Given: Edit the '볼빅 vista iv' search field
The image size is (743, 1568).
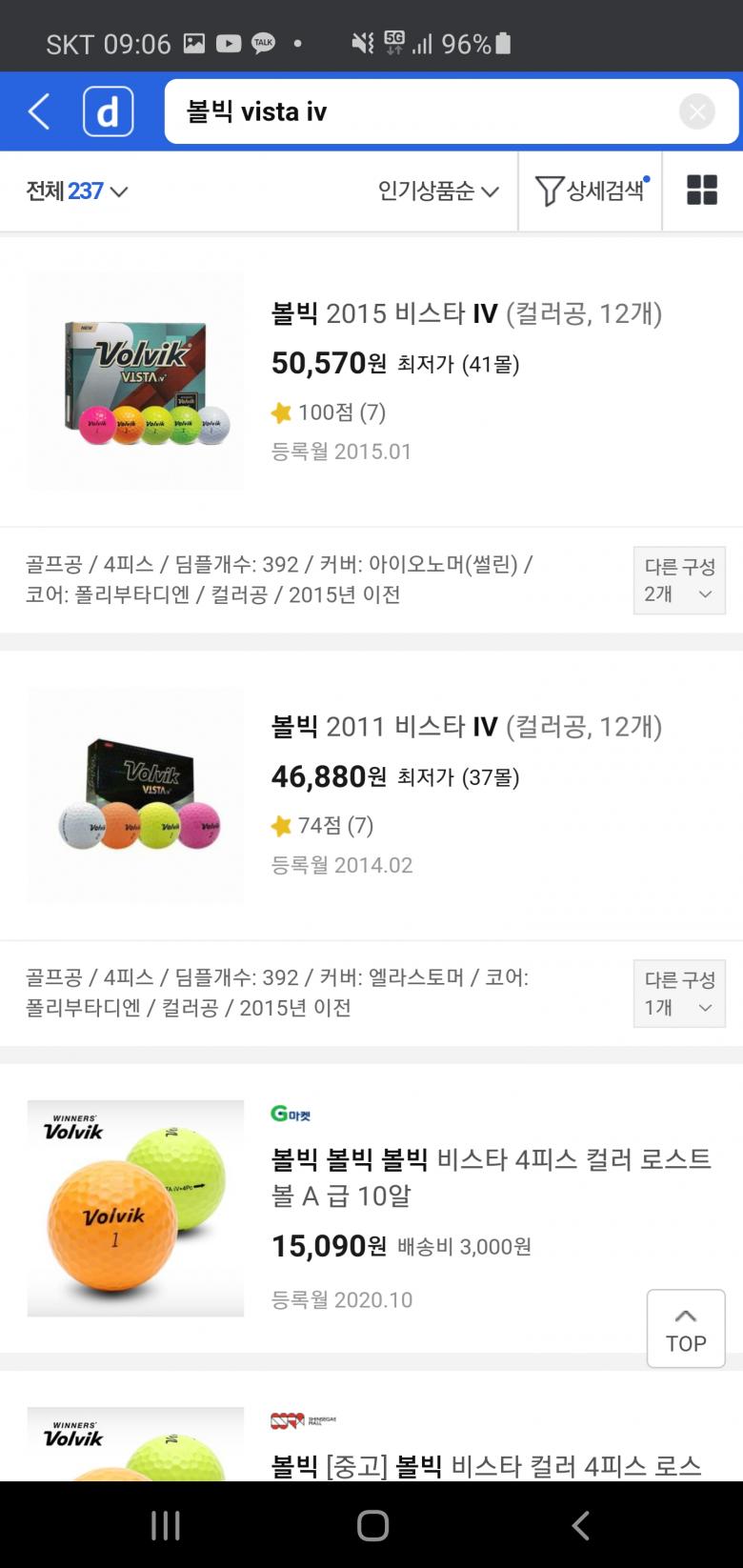Looking at the screenshot, I should 419,111.
